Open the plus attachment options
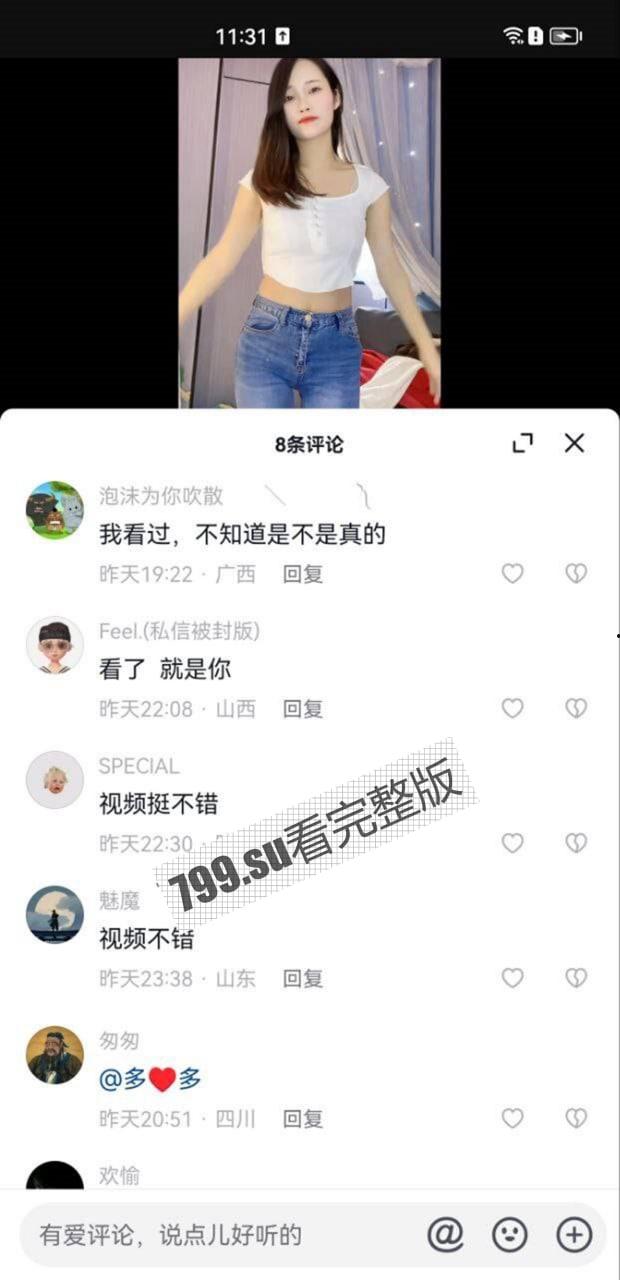 pyautogui.click(x=574, y=1235)
